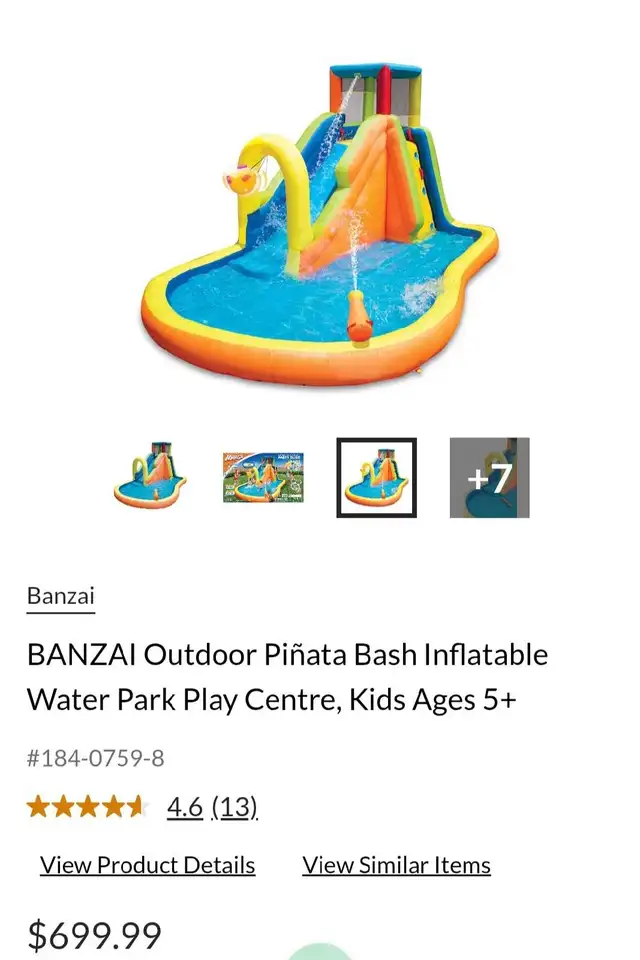Open the +7 more images tile
Screen dimensions: 640x960
click(489, 478)
